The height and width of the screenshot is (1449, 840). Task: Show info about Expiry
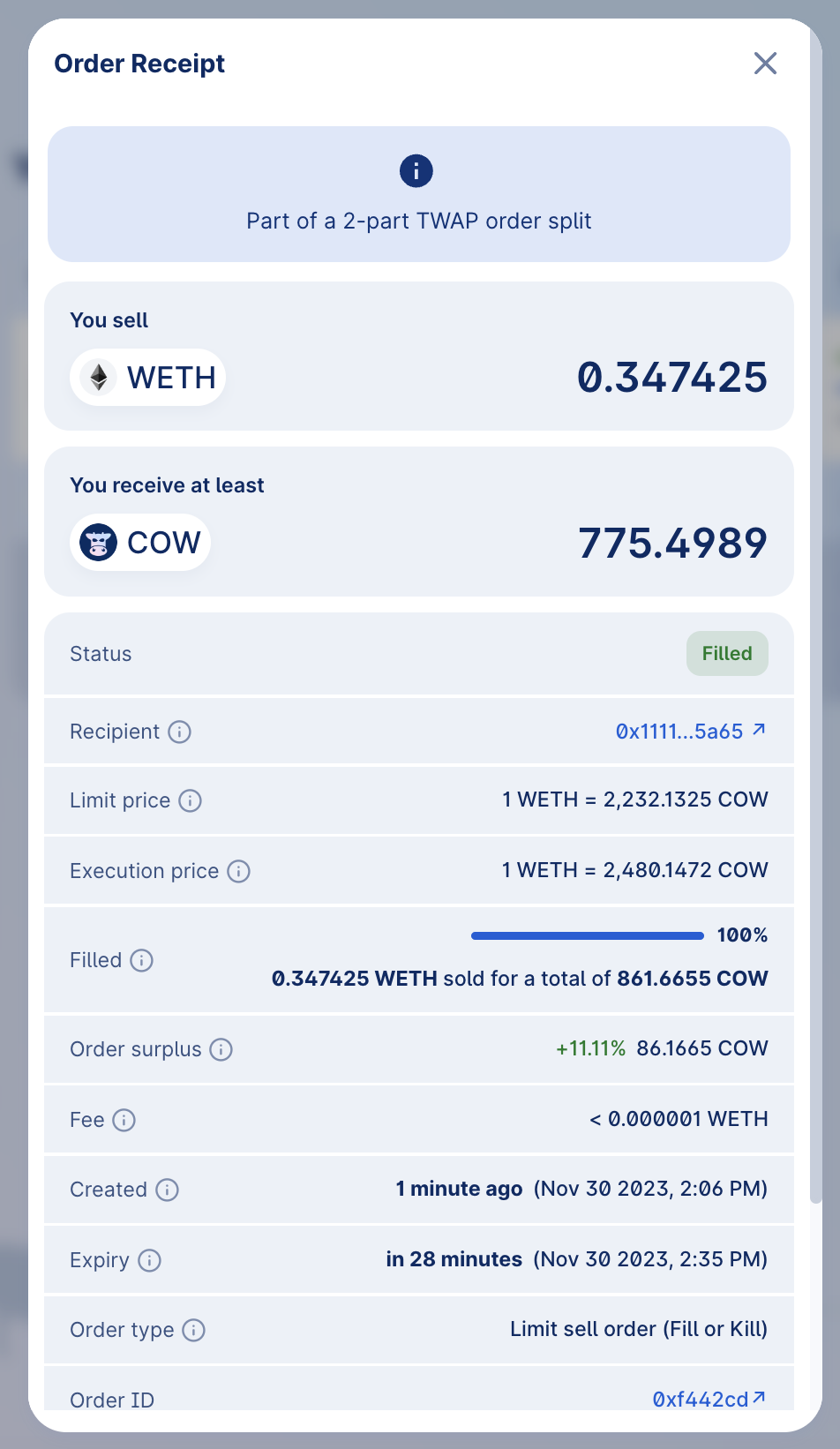[x=149, y=1261]
